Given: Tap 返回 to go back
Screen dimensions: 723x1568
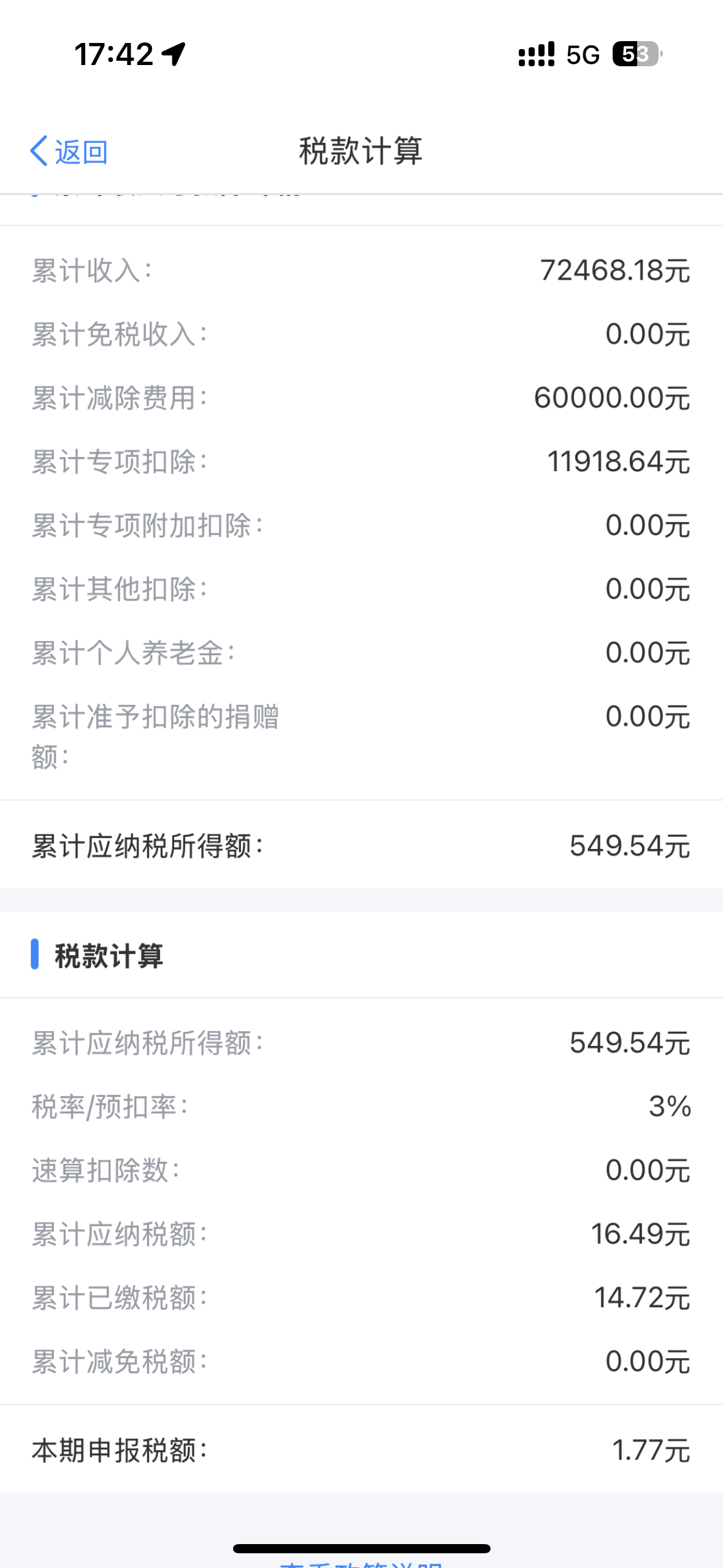Looking at the screenshot, I should tap(69, 152).
